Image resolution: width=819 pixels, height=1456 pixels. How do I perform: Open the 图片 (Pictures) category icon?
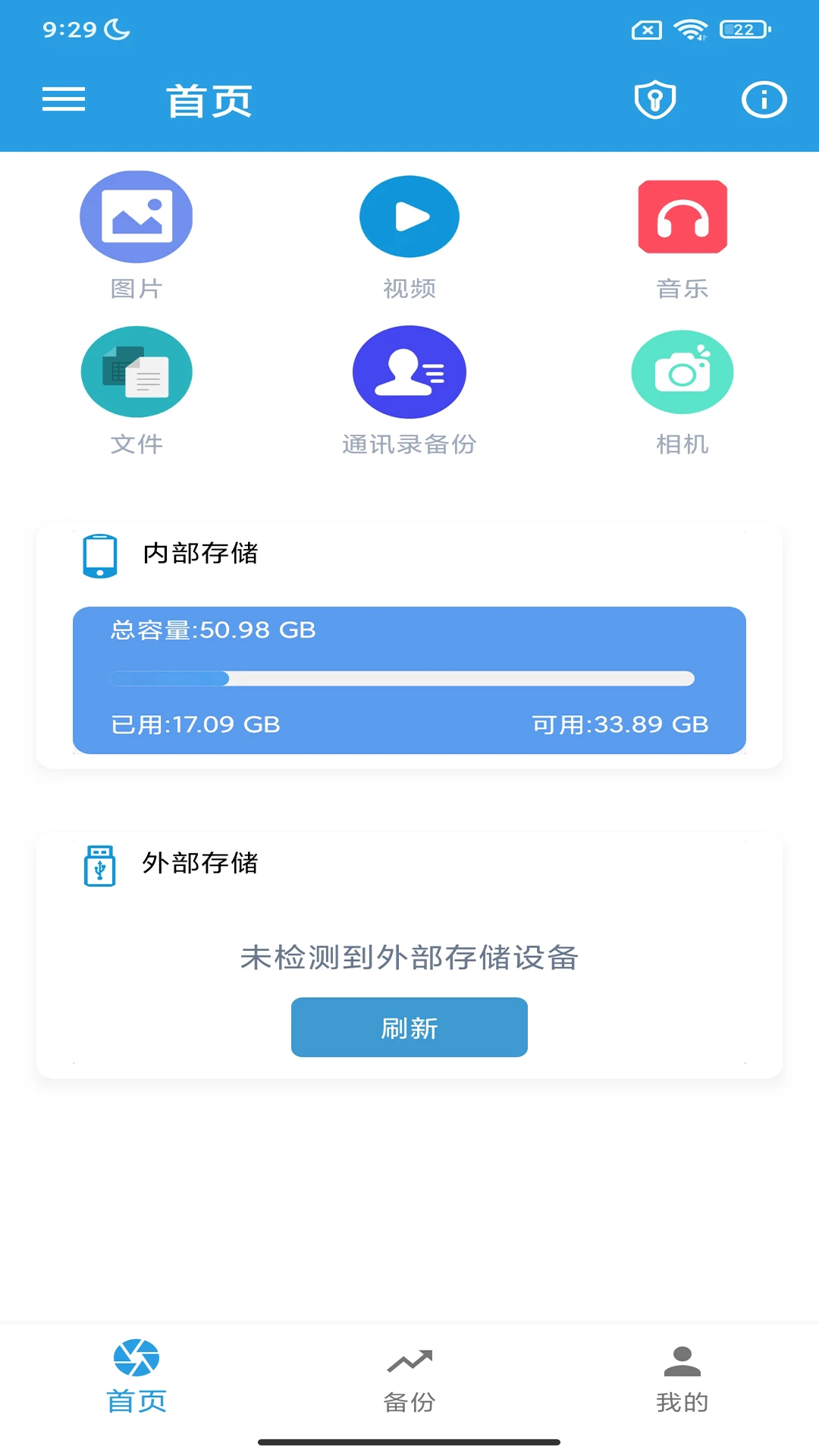[x=136, y=215]
